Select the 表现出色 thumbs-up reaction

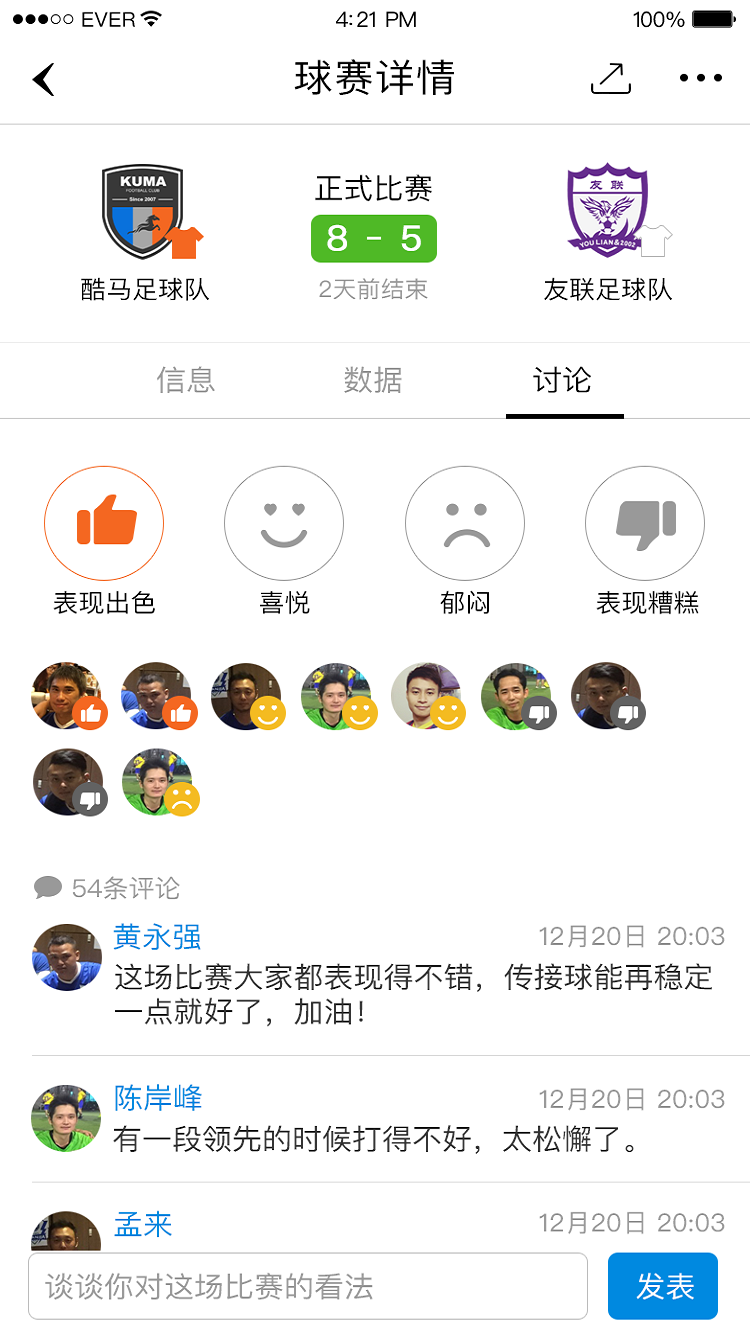click(x=104, y=522)
